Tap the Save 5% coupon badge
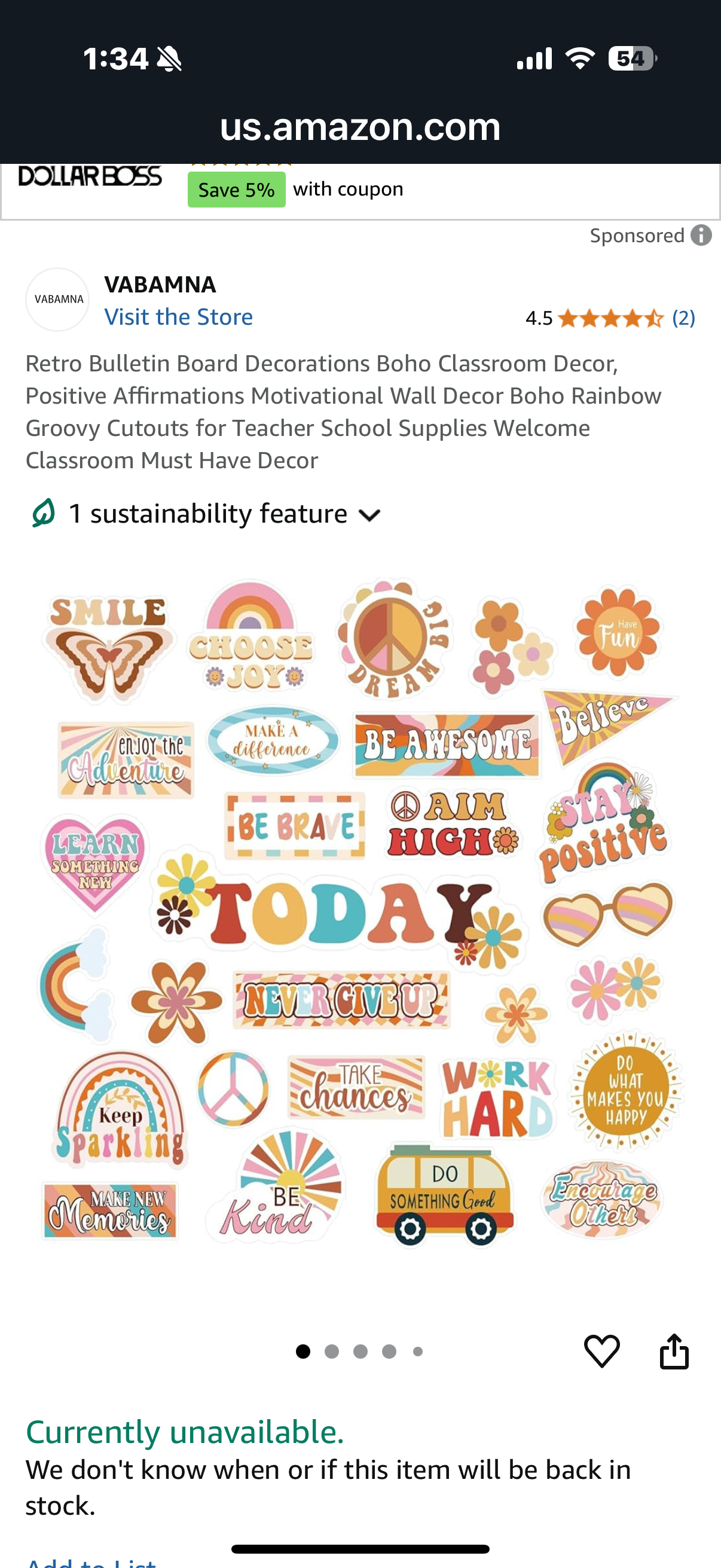721x1568 pixels. coord(236,190)
